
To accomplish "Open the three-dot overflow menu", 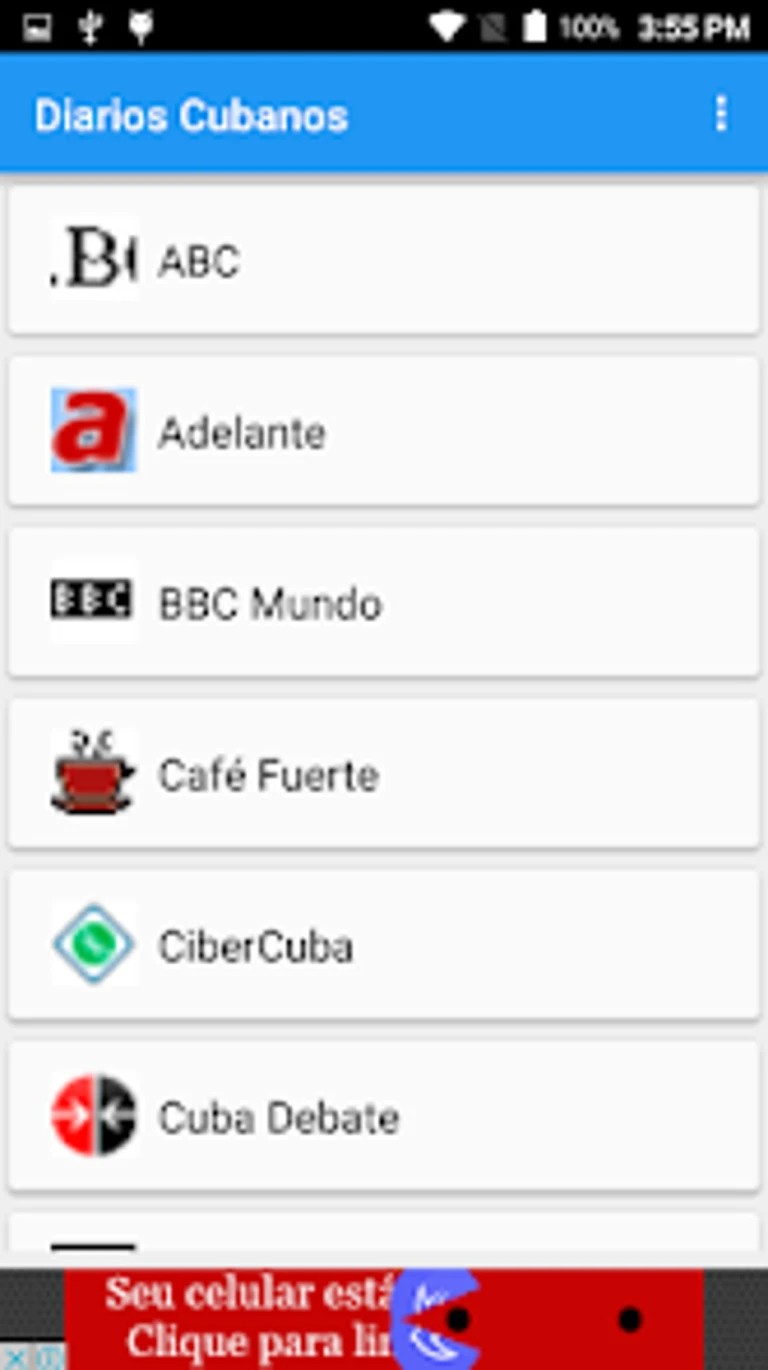I will [723, 115].
